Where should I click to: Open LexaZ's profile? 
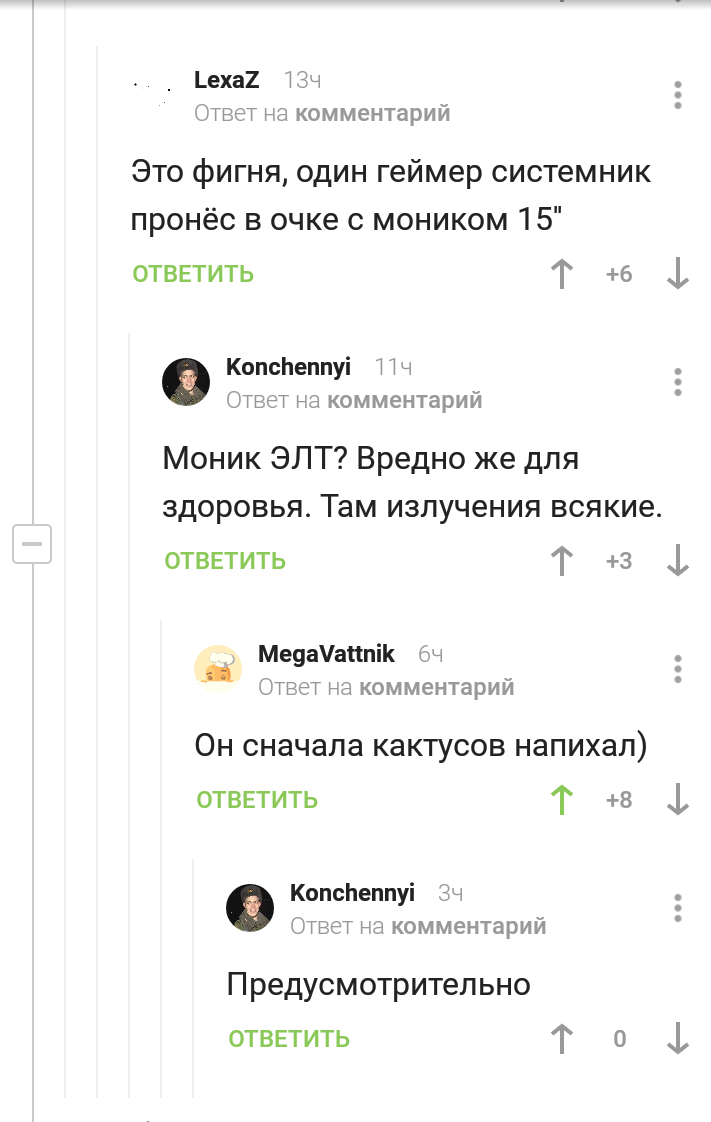[x=227, y=81]
